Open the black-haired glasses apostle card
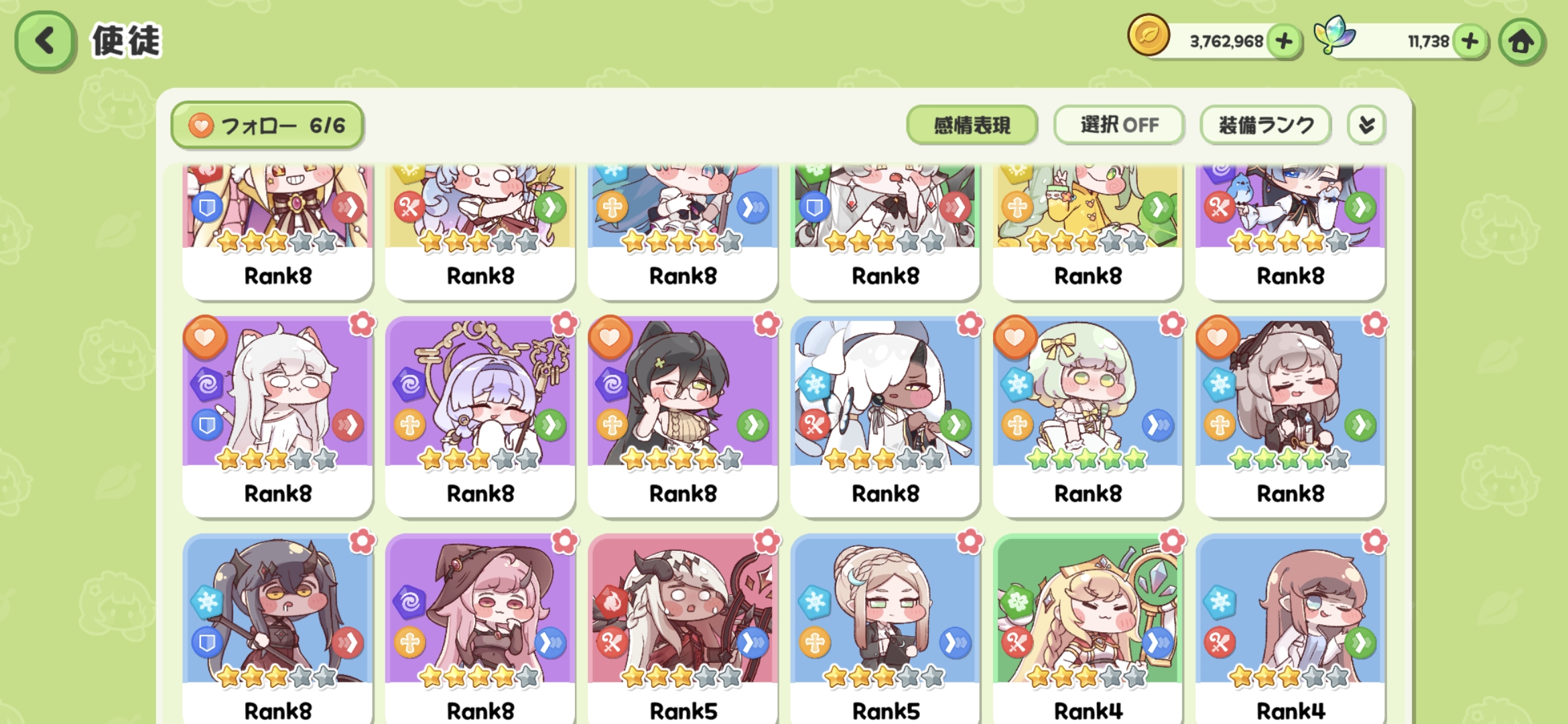This screenshot has height=724, width=1568. pos(682,416)
